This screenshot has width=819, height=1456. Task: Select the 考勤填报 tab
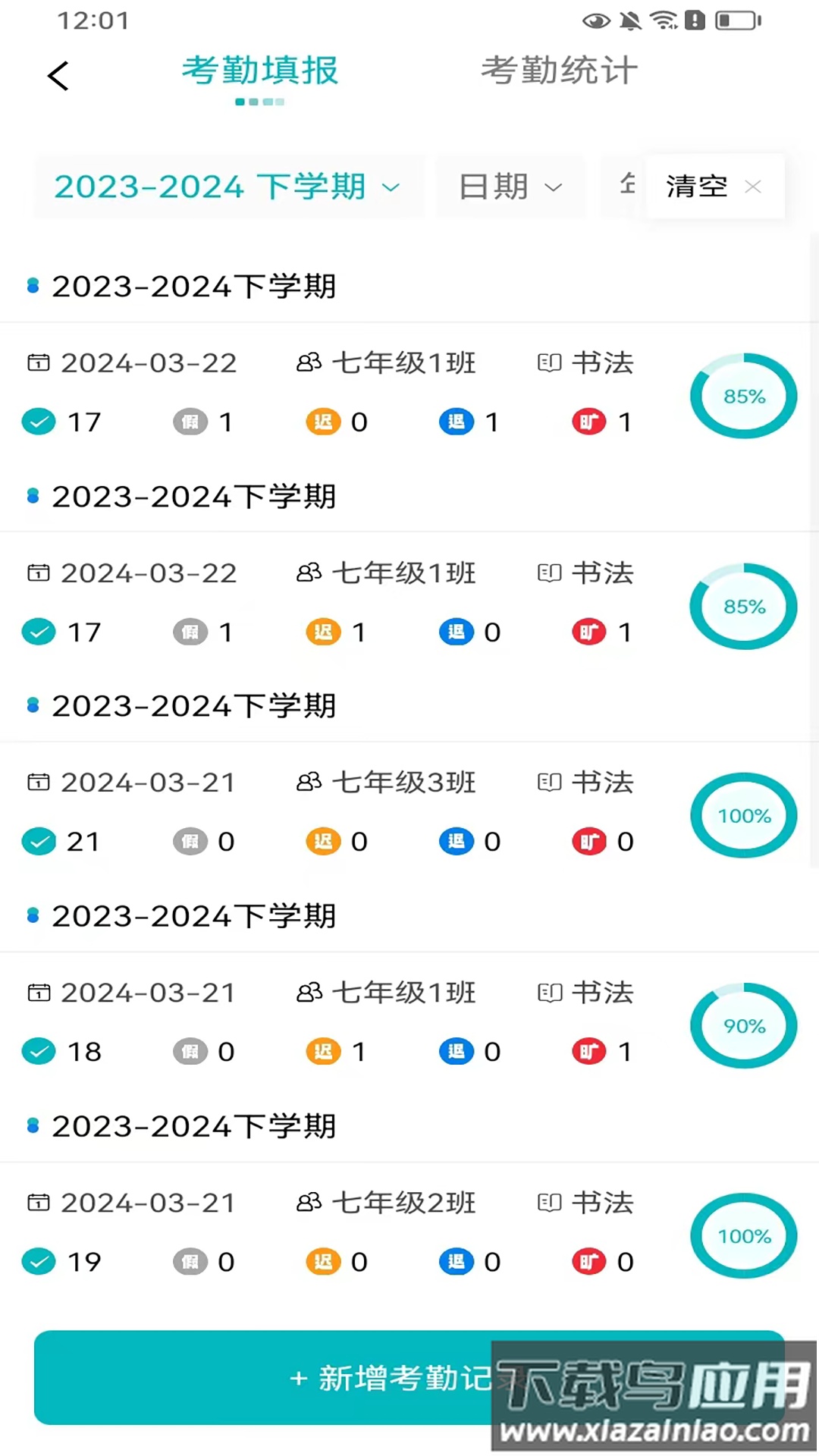(x=259, y=70)
